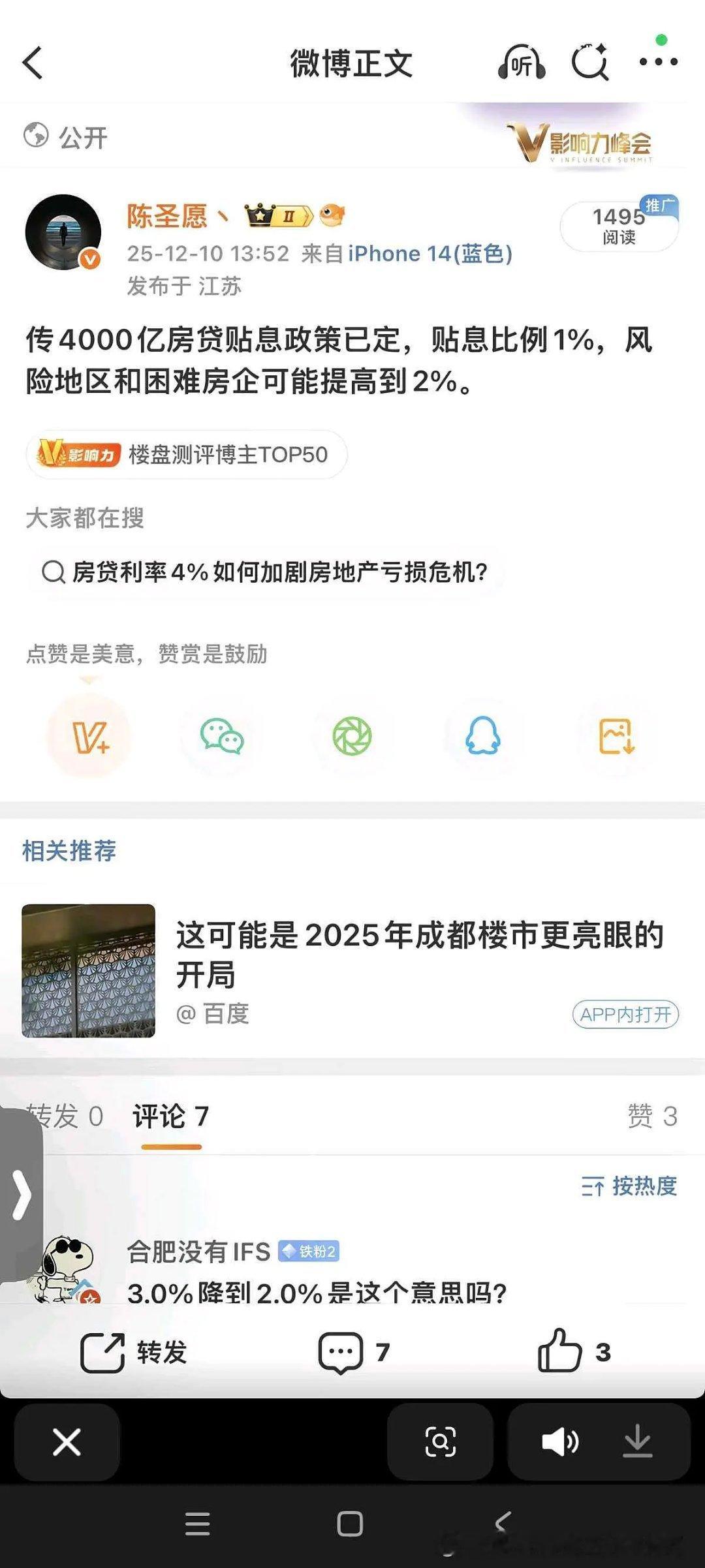Open the AI search icon in the header
This screenshot has width=705, height=1568.
tap(590, 63)
